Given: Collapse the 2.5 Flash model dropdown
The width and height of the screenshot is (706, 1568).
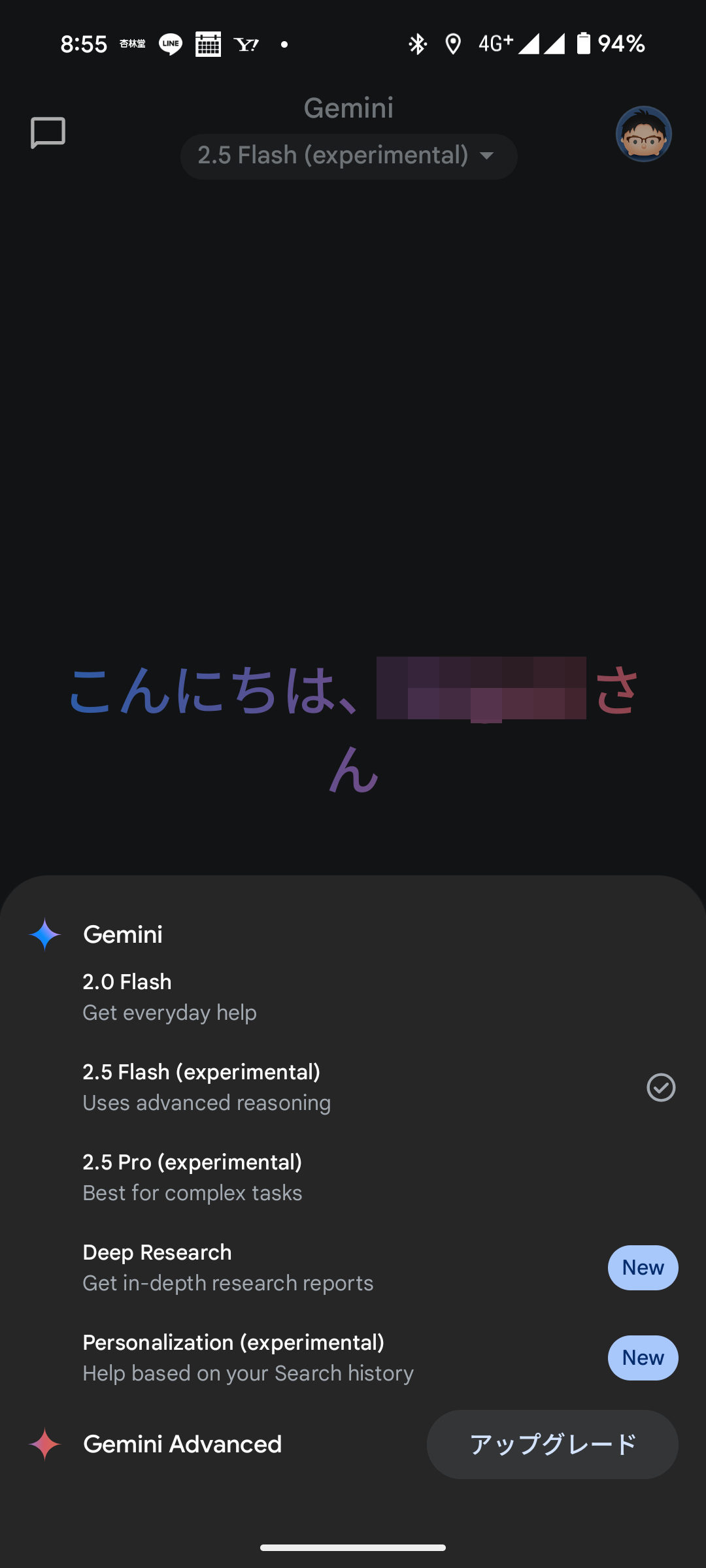Looking at the screenshot, I should click(348, 156).
